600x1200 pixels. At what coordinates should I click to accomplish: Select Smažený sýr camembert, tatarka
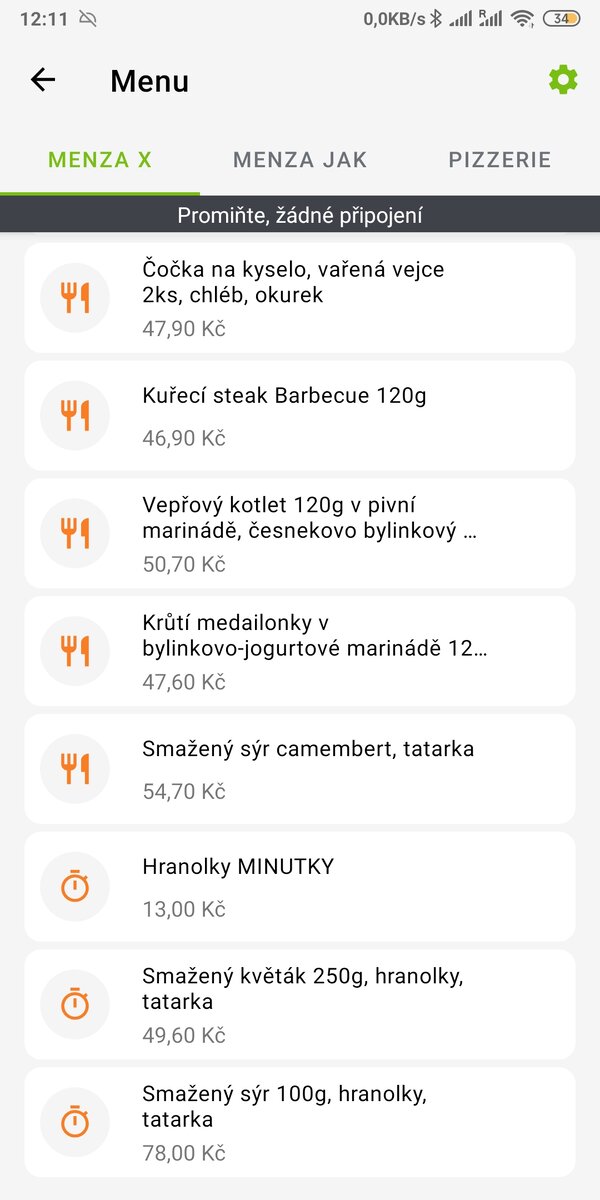click(x=300, y=770)
